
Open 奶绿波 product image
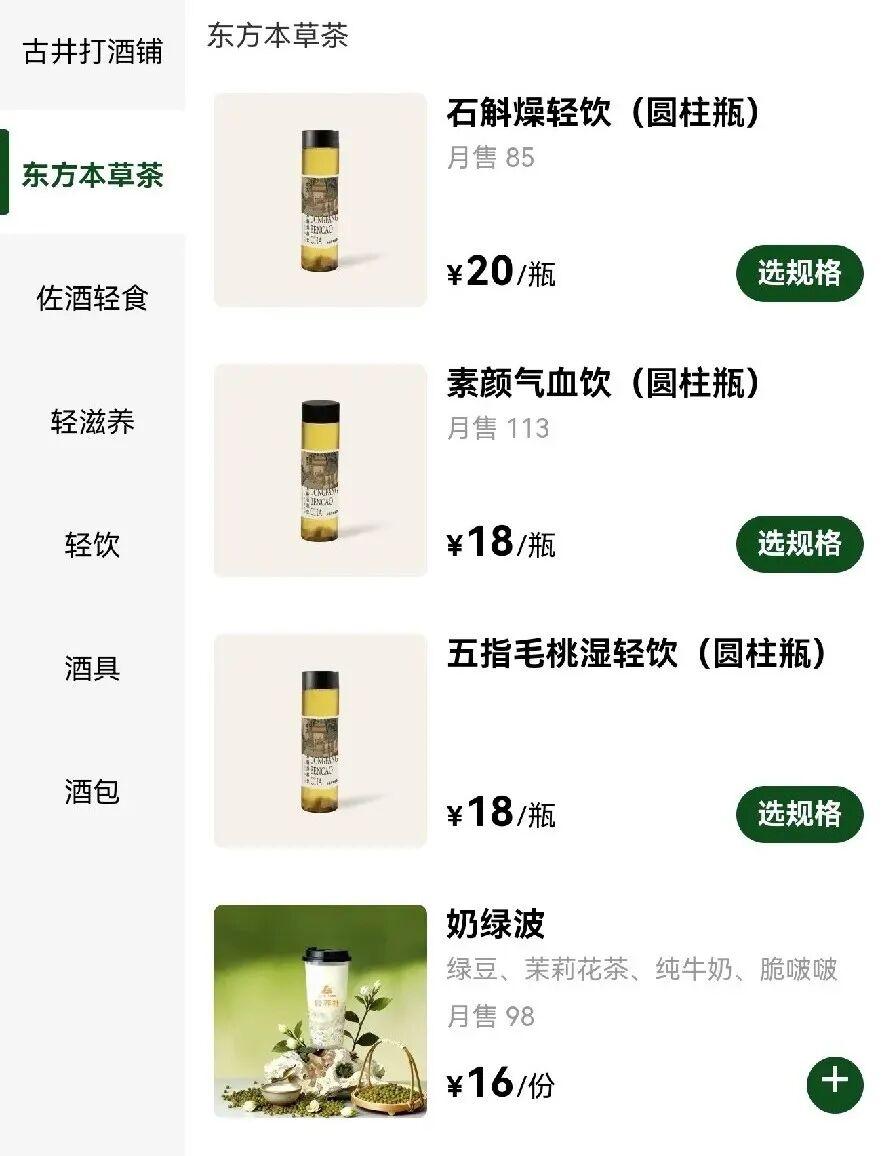click(320, 1010)
